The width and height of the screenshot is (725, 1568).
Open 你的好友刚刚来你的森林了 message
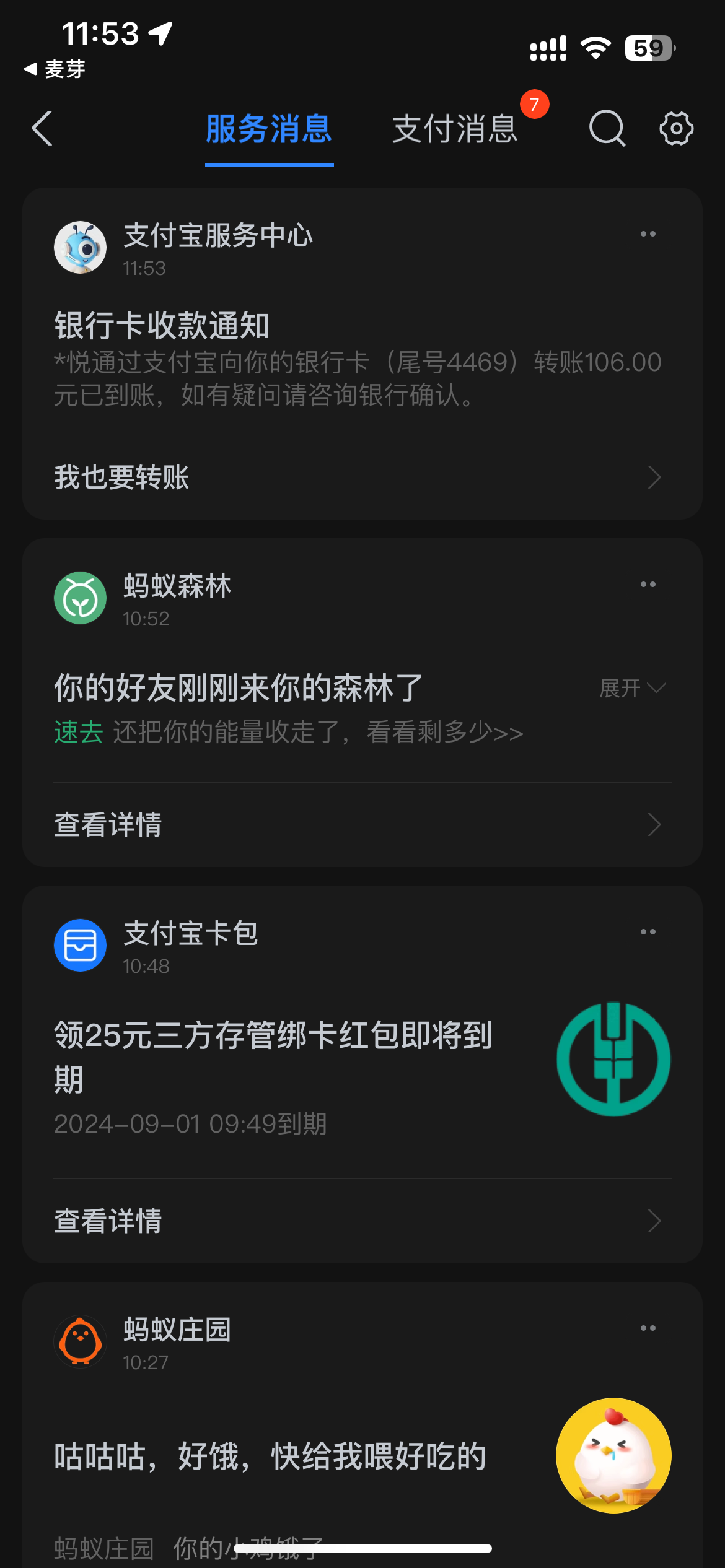click(x=239, y=688)
